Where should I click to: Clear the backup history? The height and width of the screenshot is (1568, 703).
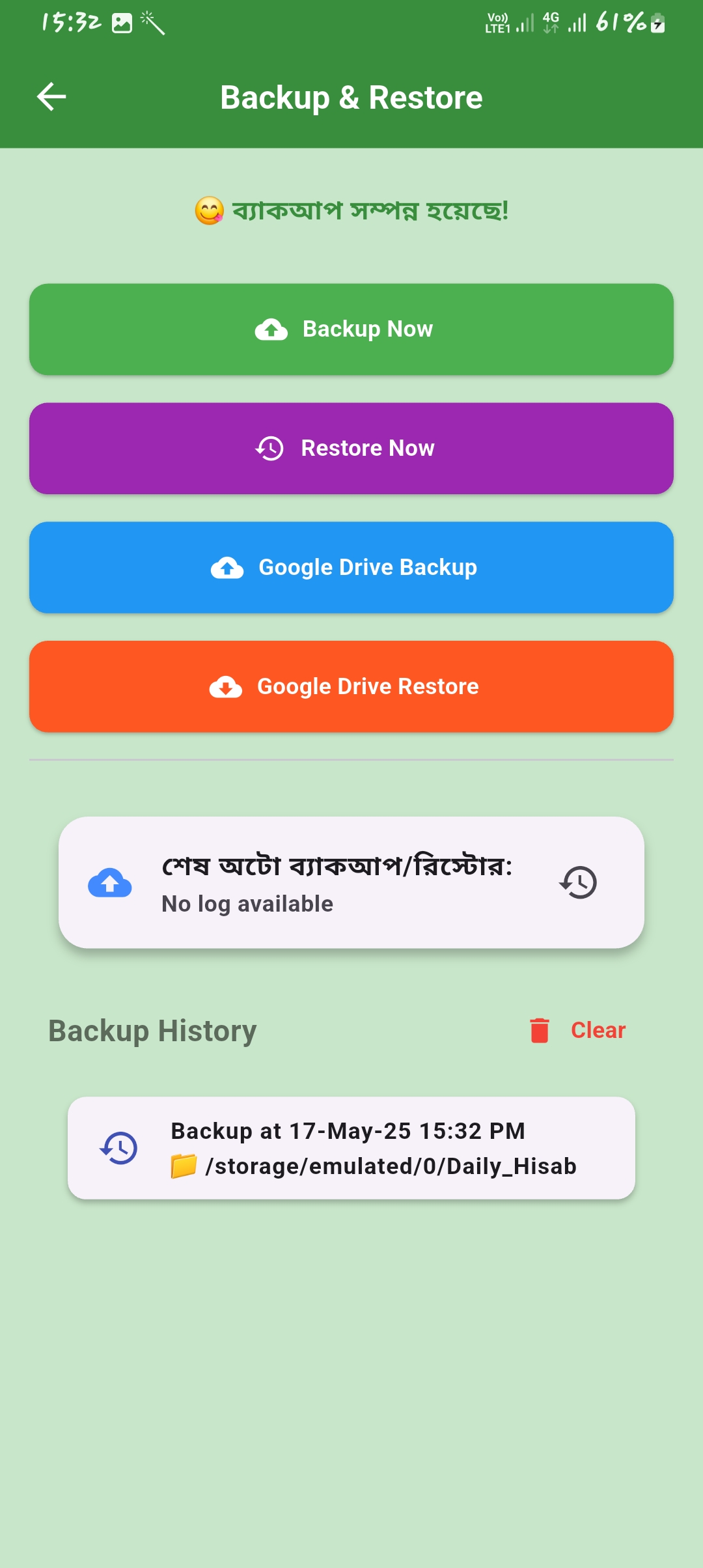click(577, 1031)
